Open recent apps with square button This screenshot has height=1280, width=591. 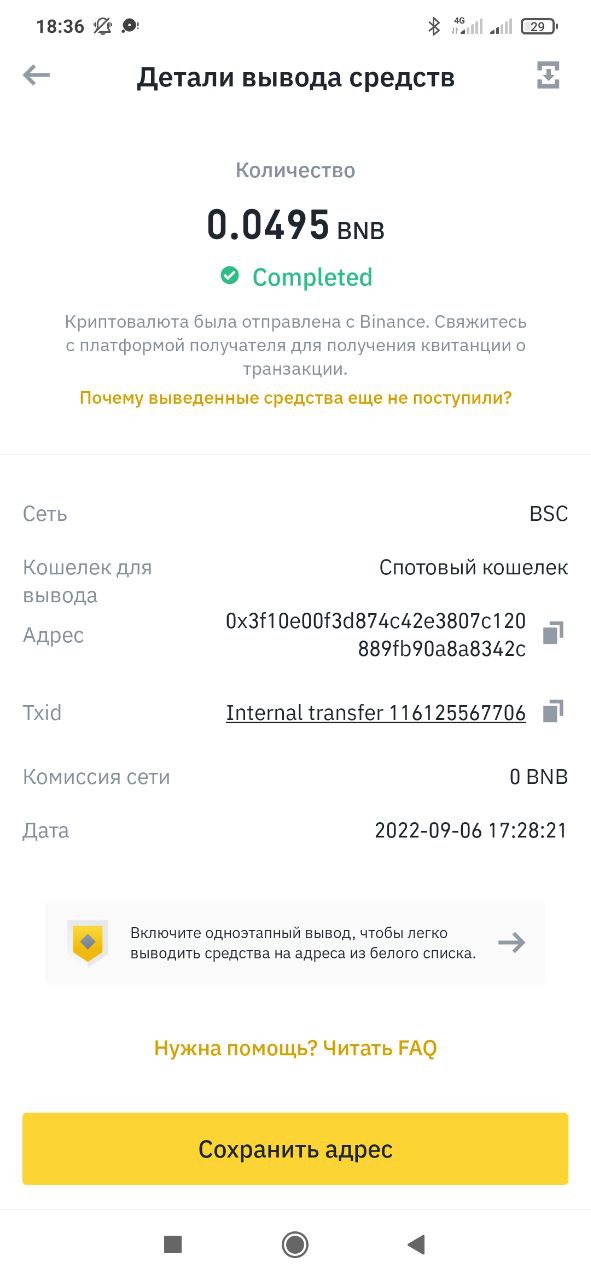tap(173, 1244)
